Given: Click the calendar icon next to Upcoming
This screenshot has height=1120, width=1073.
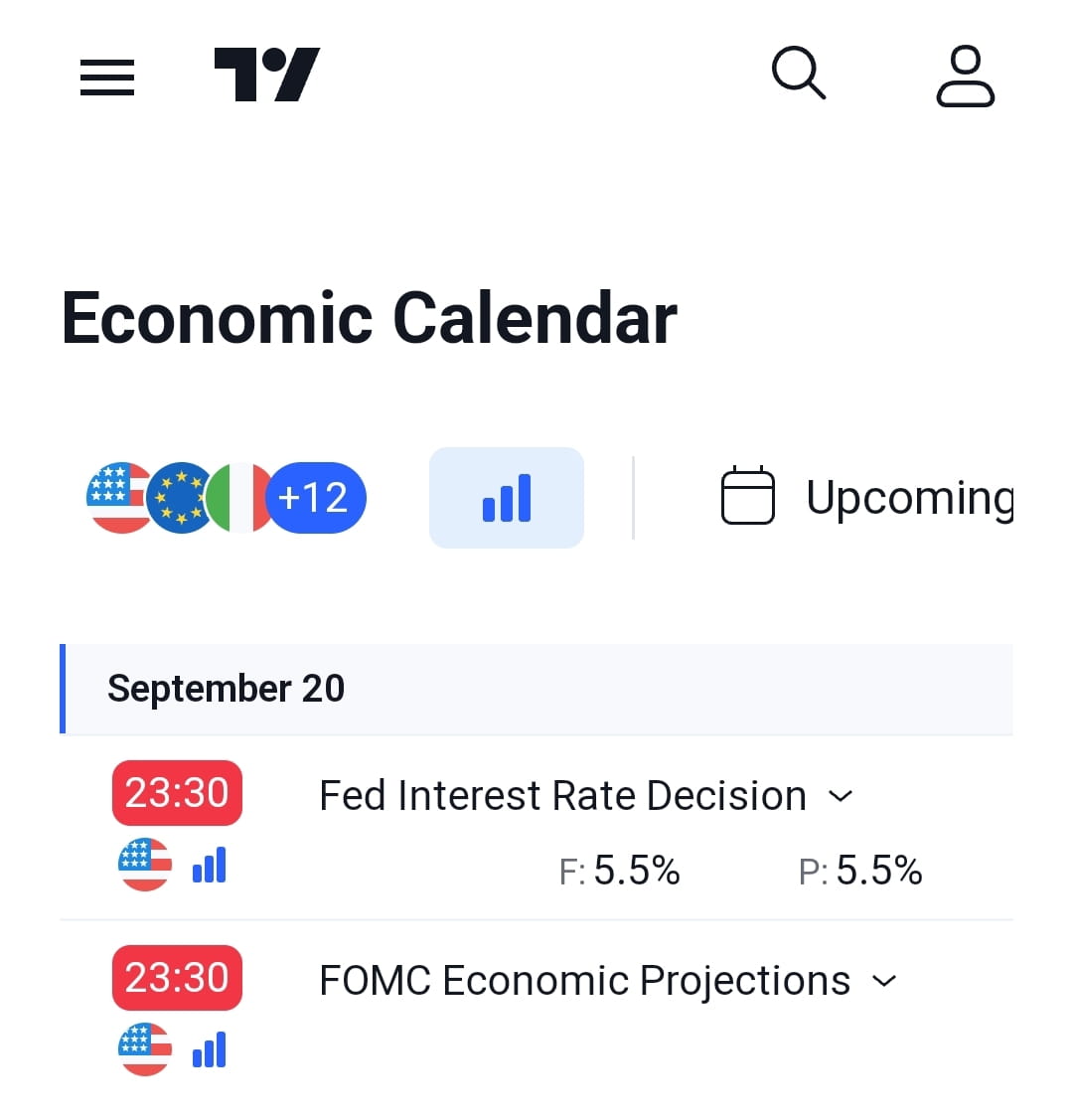Looking at the screenshot, I should coord(748,497).
